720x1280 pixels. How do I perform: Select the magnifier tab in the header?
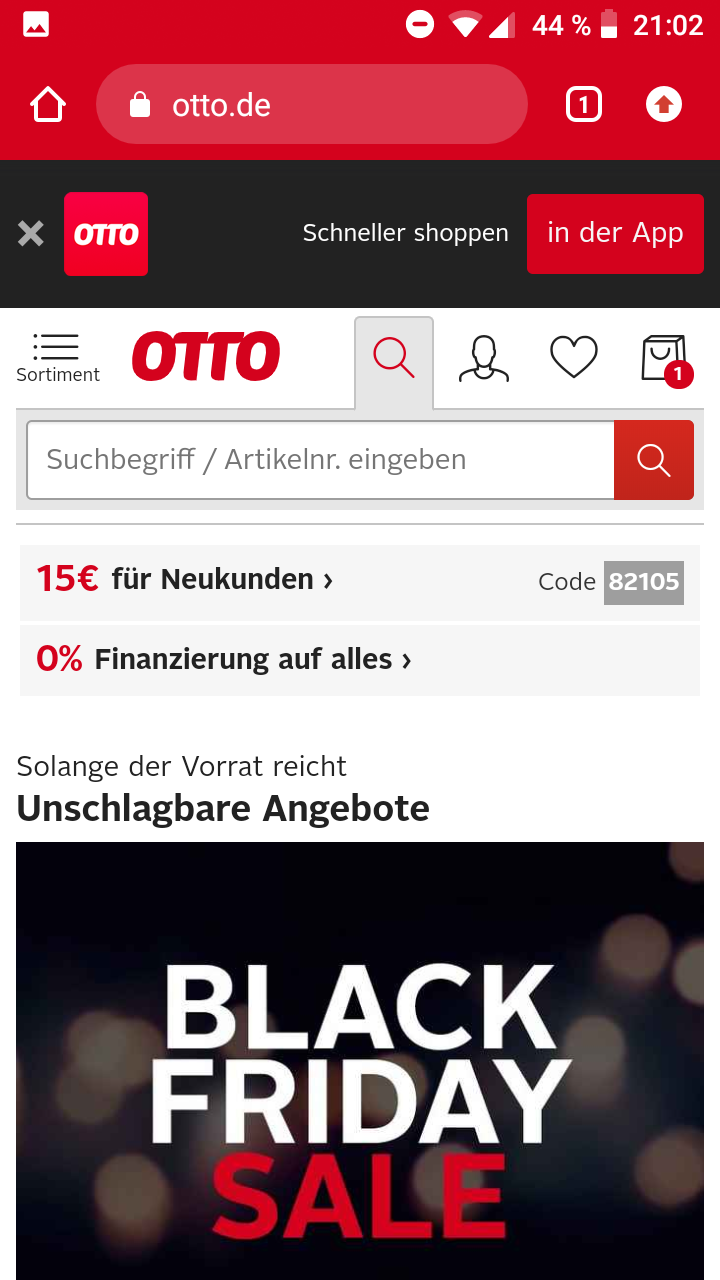click(394, 362)
